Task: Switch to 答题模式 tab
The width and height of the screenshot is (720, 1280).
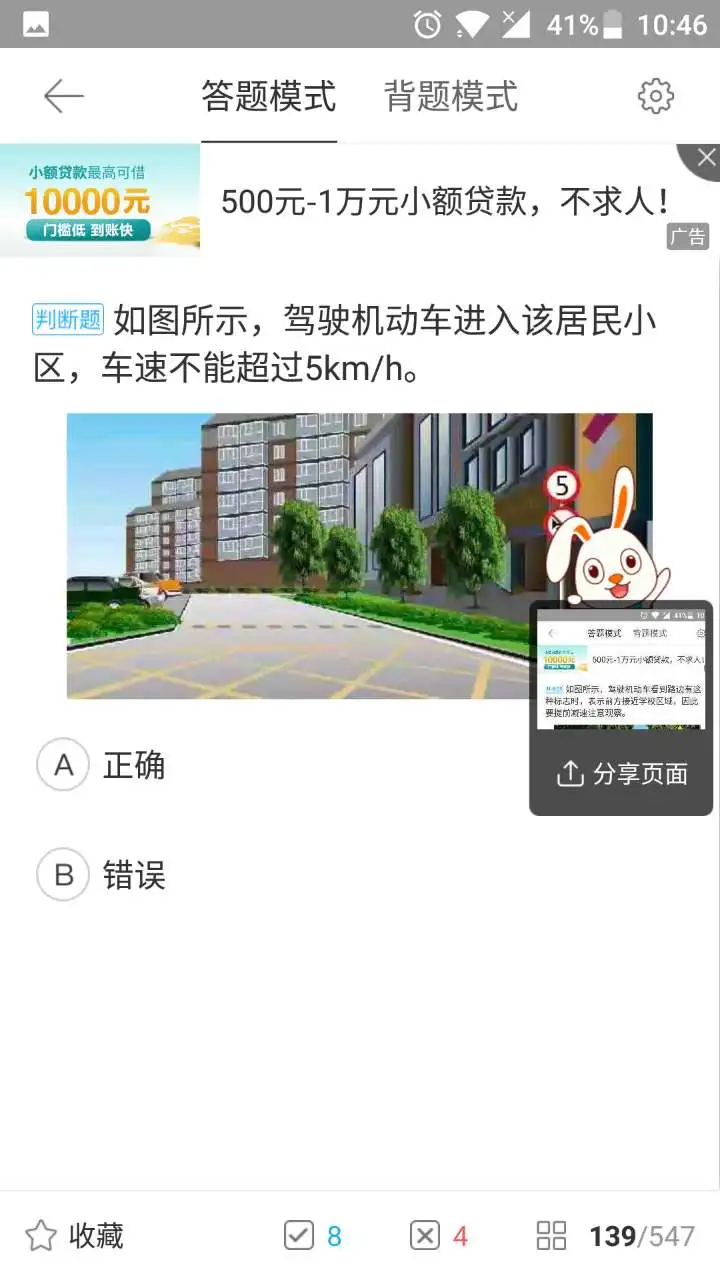Action: 268,97
